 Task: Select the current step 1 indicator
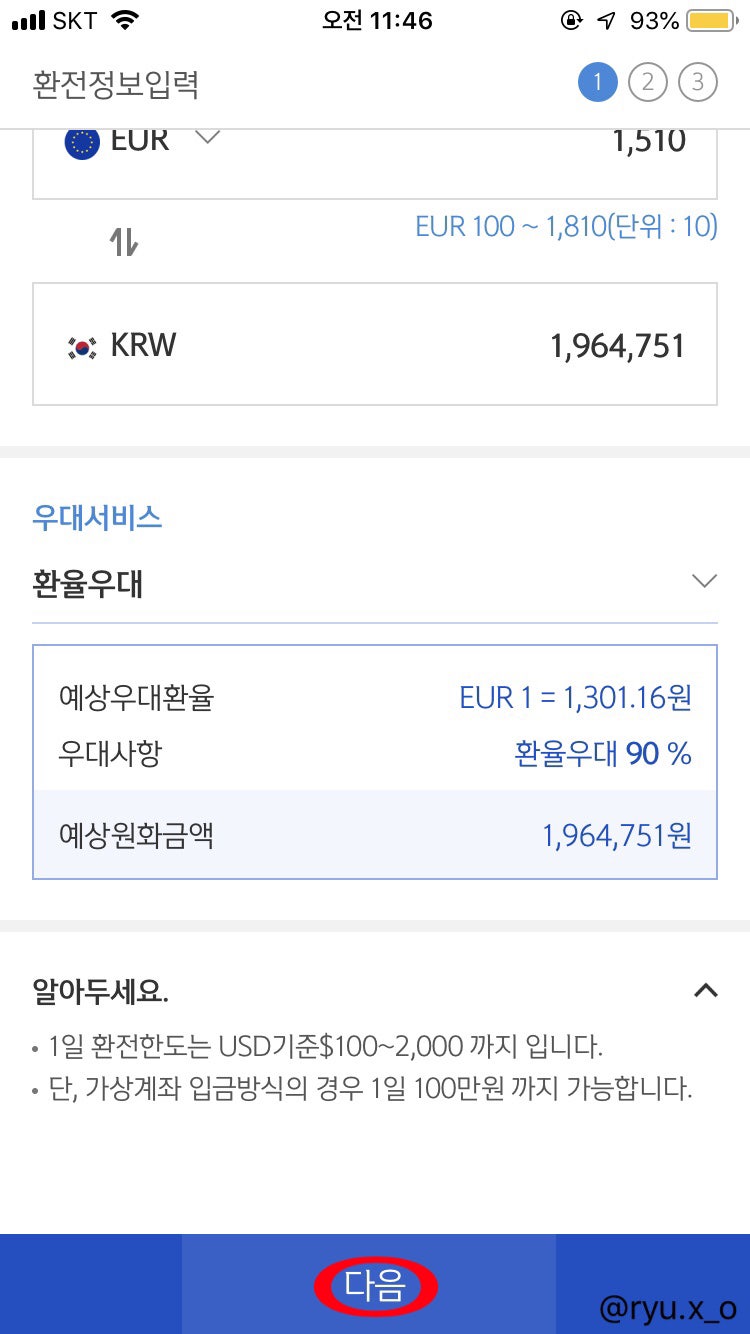coord(598,82)
